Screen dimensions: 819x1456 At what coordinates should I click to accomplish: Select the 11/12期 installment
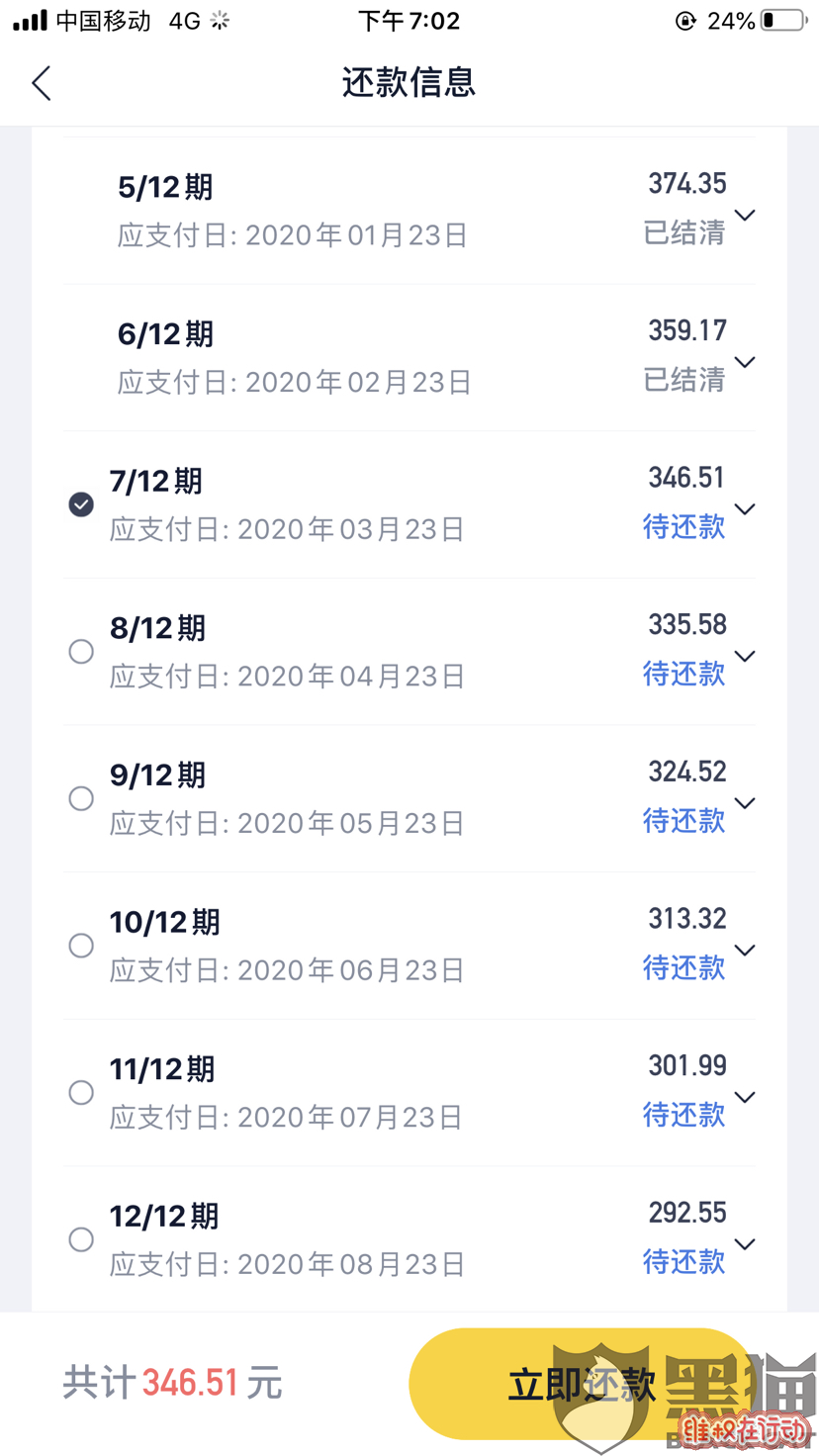pos(81,1092)
